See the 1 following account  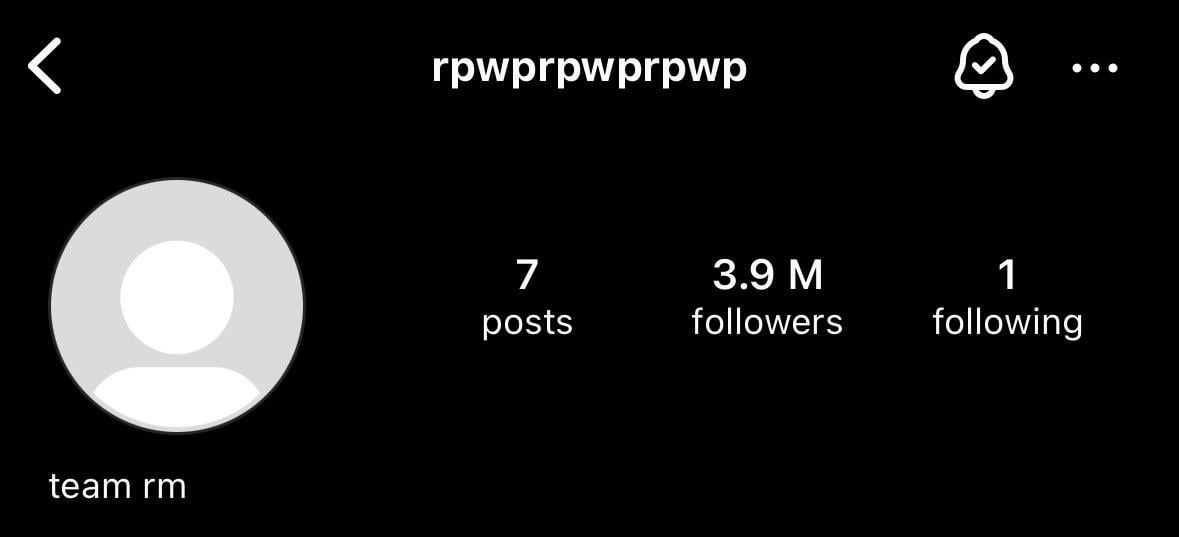tap(1007, 297)
